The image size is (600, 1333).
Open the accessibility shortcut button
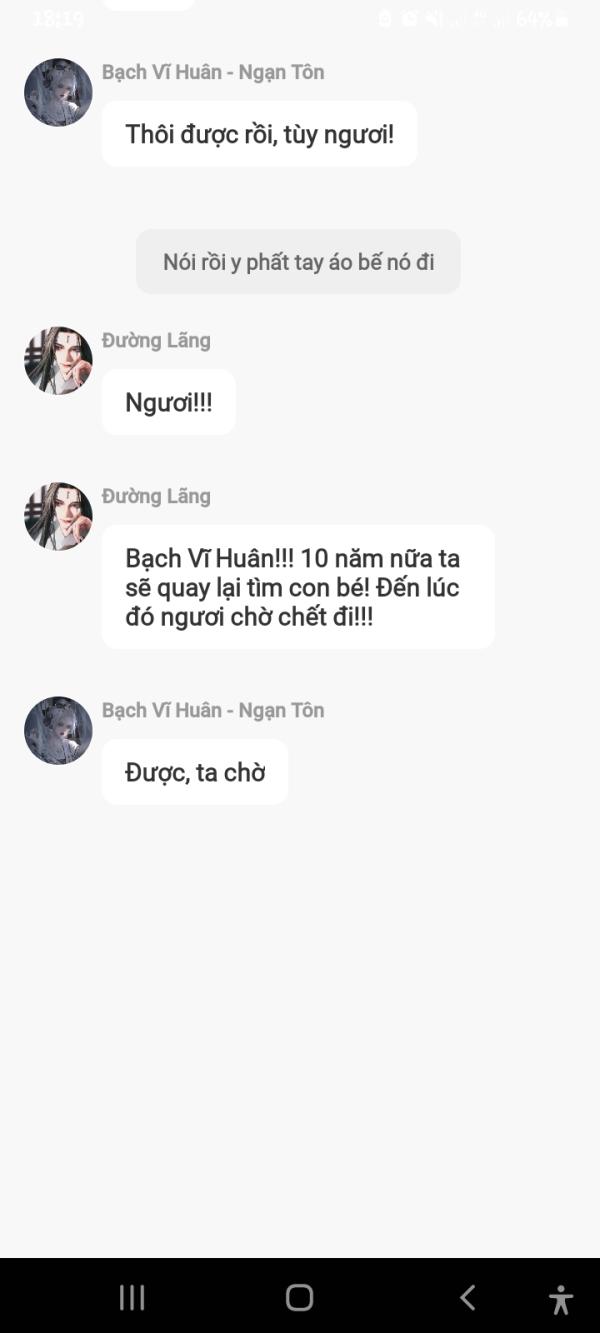(561, 1299)
